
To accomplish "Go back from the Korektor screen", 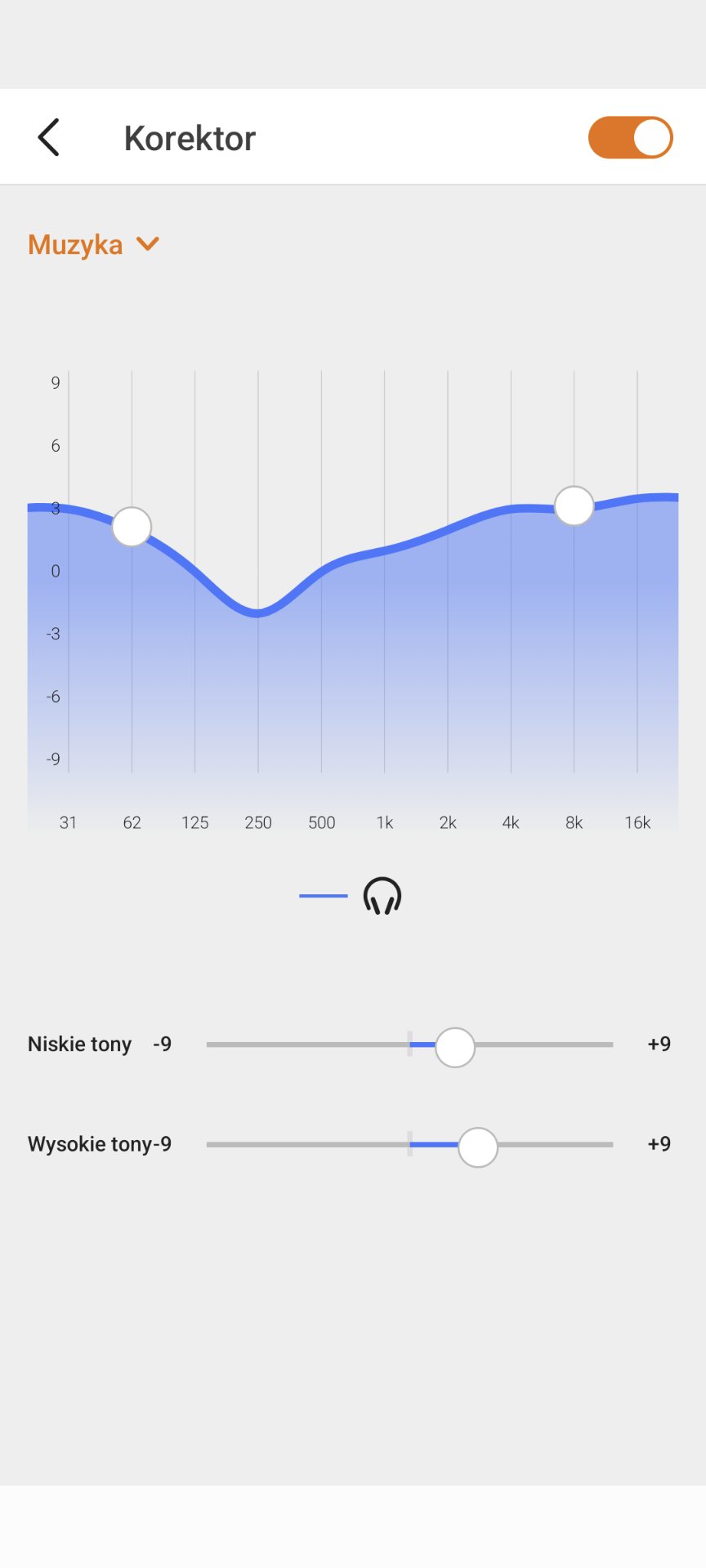I will coord(49,137).
